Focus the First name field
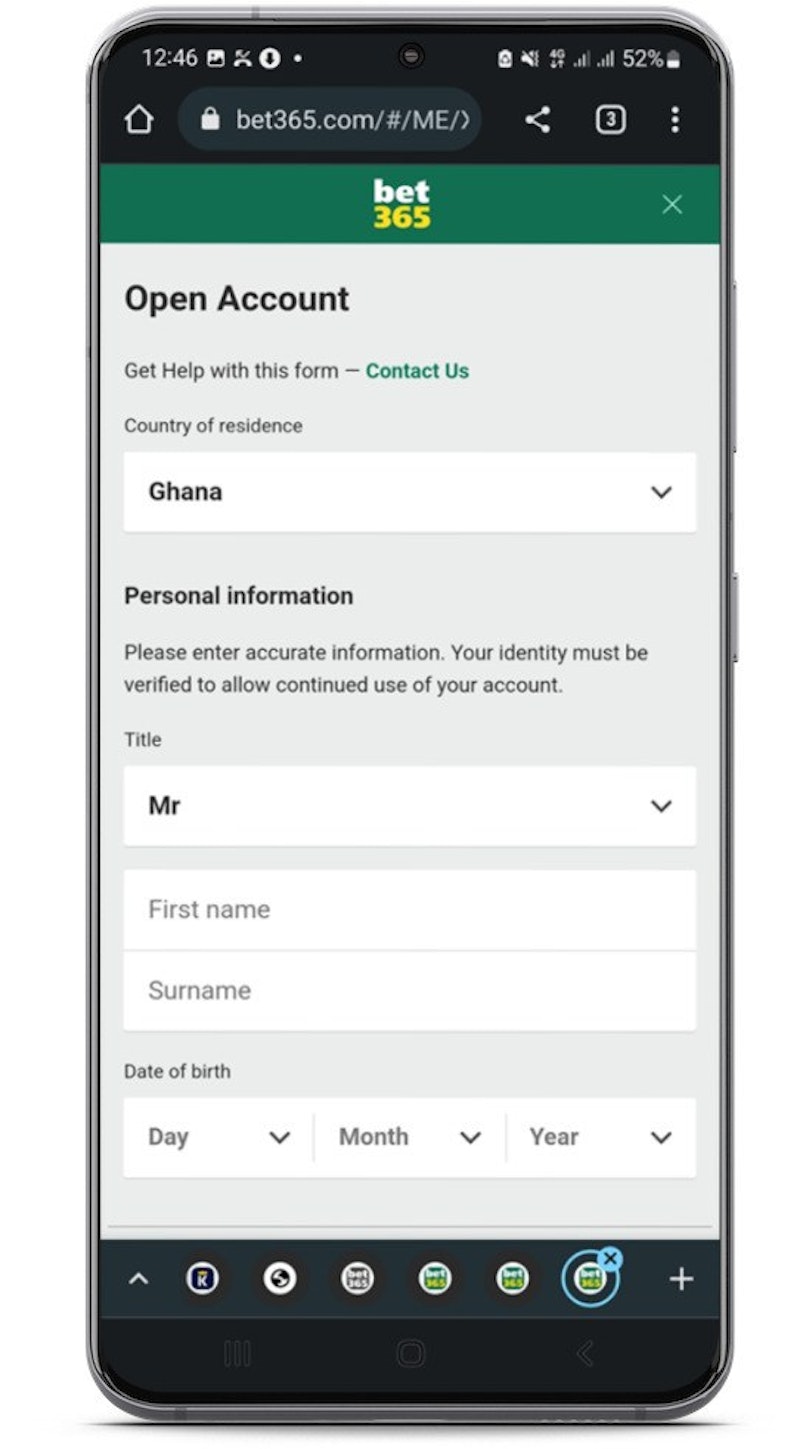Viewport: 800px width, 1449px height. tap(410, 910)
